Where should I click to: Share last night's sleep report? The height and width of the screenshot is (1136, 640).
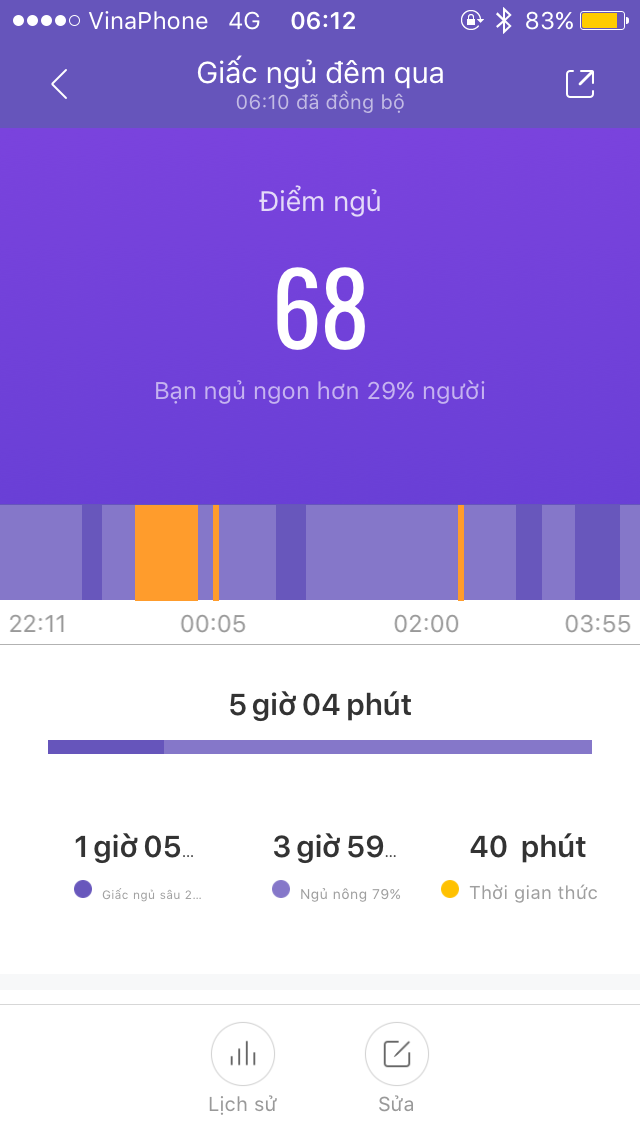(x=580, y=84)
